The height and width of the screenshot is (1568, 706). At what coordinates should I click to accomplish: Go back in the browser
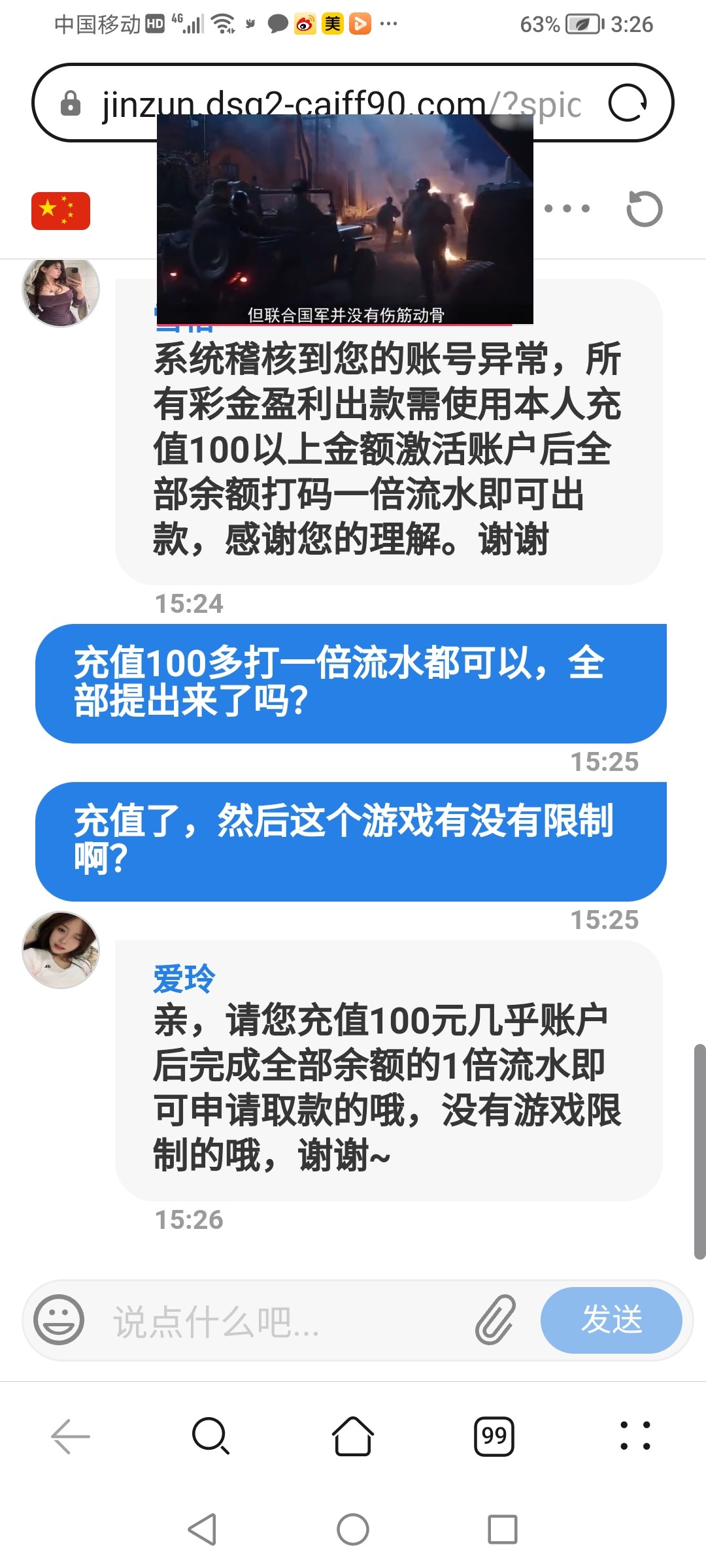(x=71, y=1436)
